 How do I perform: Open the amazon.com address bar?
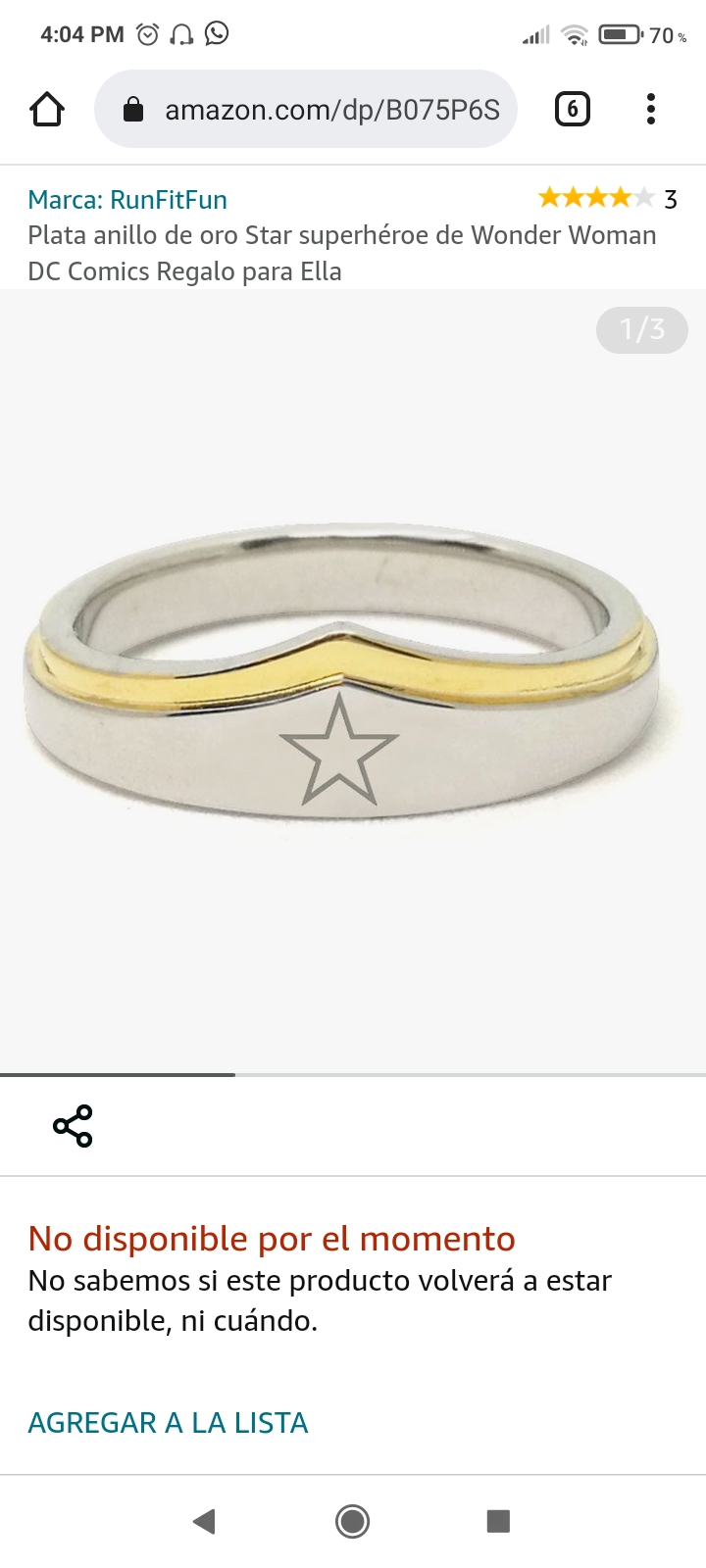click(306, 109)
